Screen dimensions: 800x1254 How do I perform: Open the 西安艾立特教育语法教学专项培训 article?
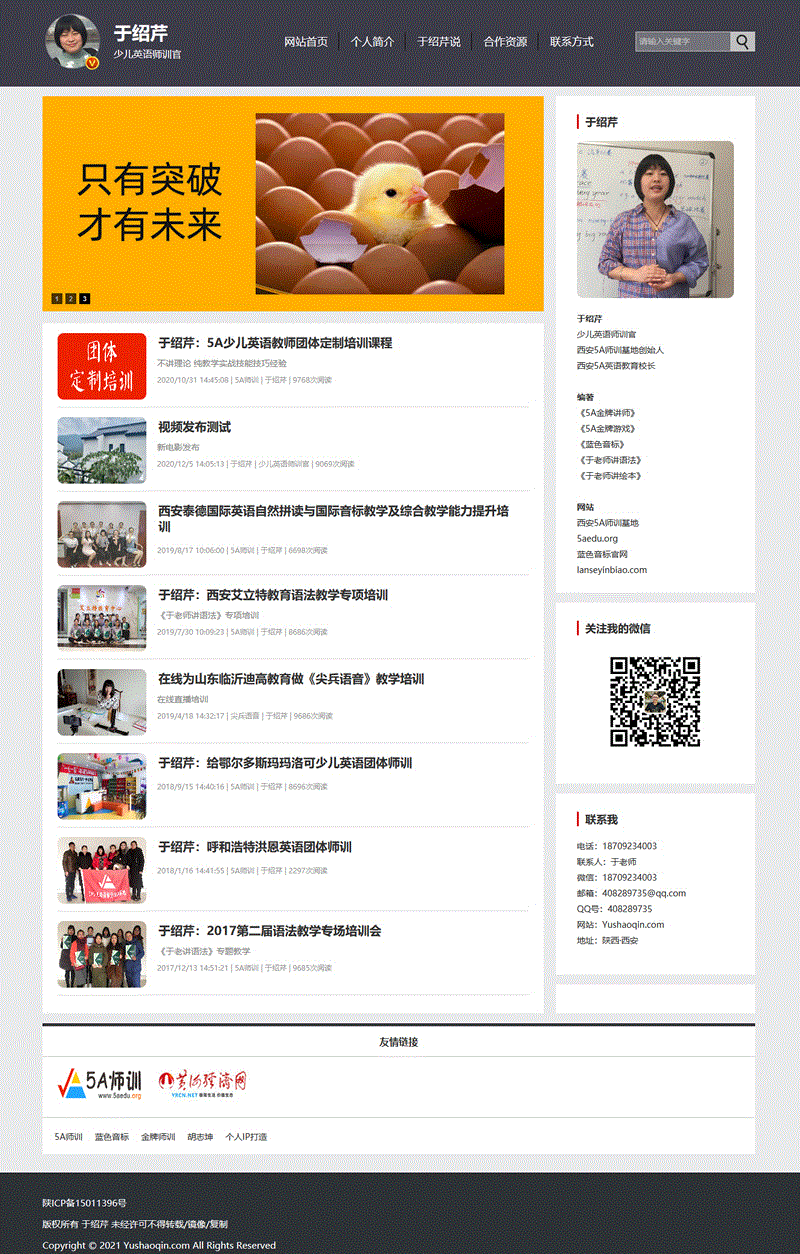(x=273, y=595)
